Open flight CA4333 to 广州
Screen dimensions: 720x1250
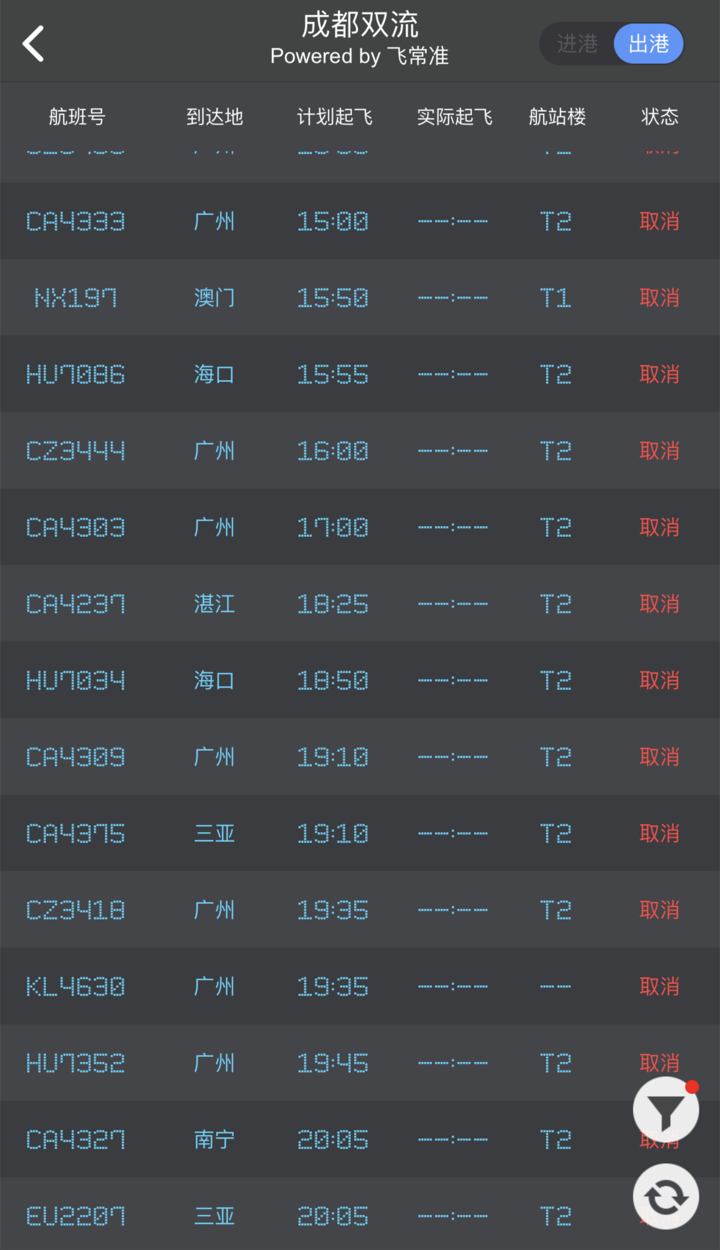point(360,221)
